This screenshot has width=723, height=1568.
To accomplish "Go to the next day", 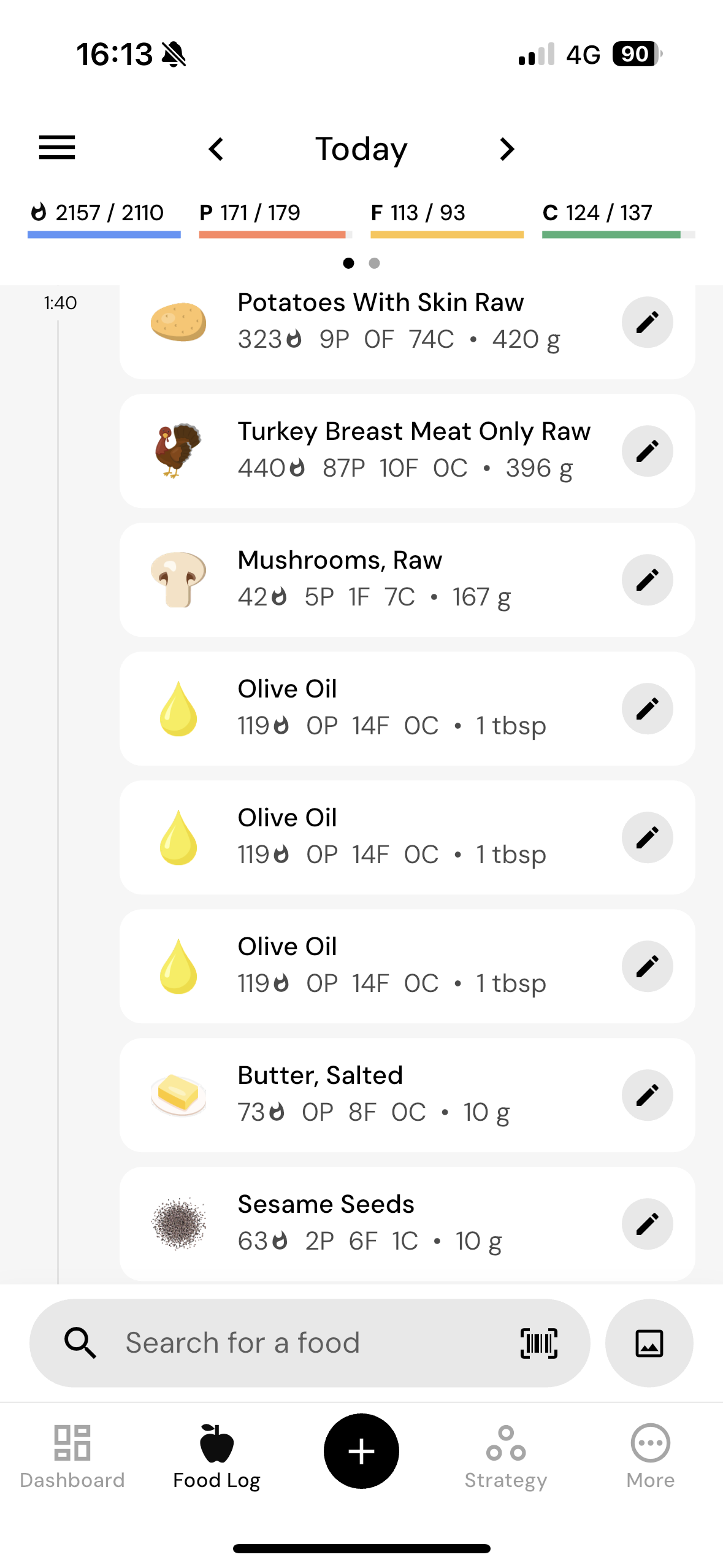I will [507, 149].
